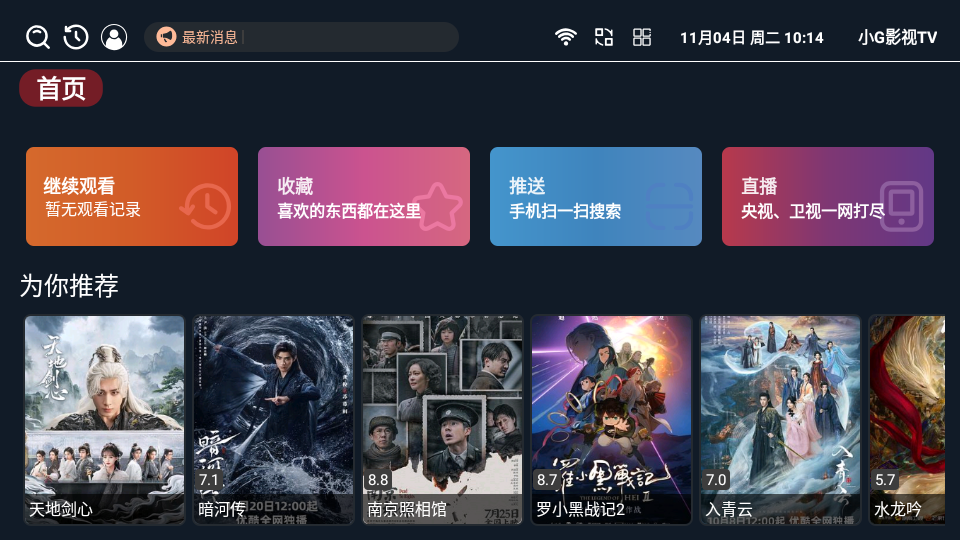Open the grid apps icon
The width and height of the screenshot is (960, 540).
(x=642, y=37)
